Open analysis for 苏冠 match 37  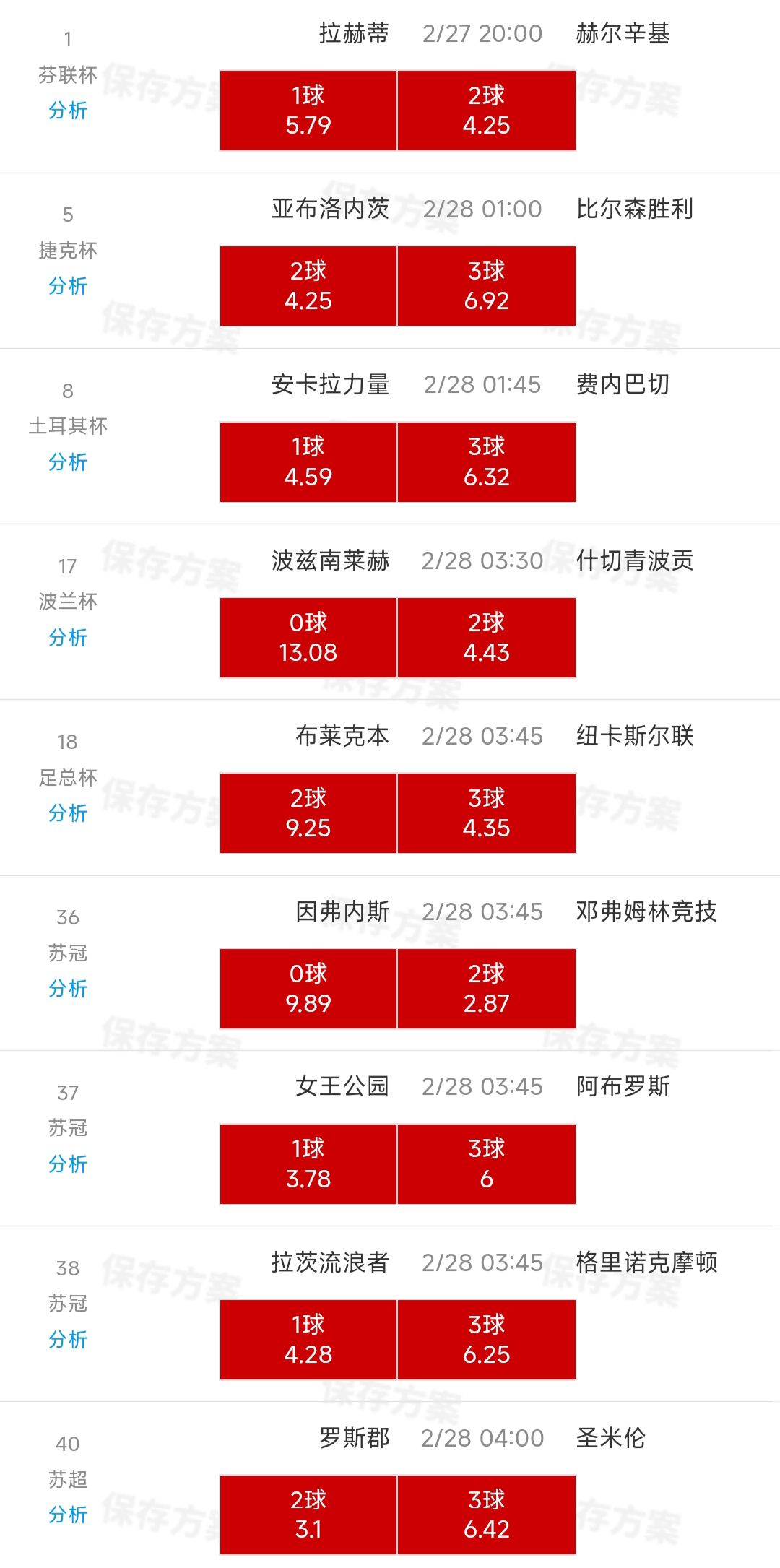pyautogui.click(x=67, y=1164)
